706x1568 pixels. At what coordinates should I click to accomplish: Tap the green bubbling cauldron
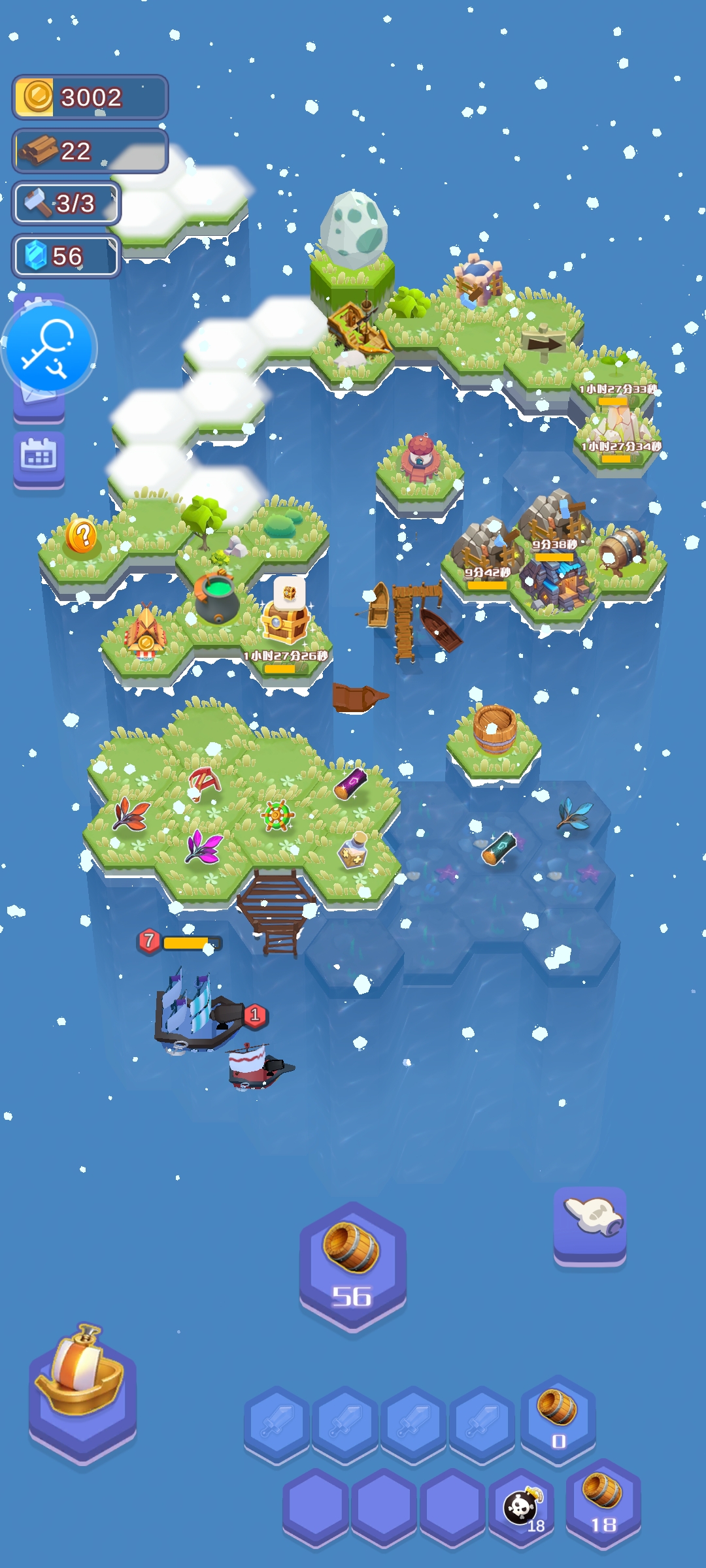216,598
